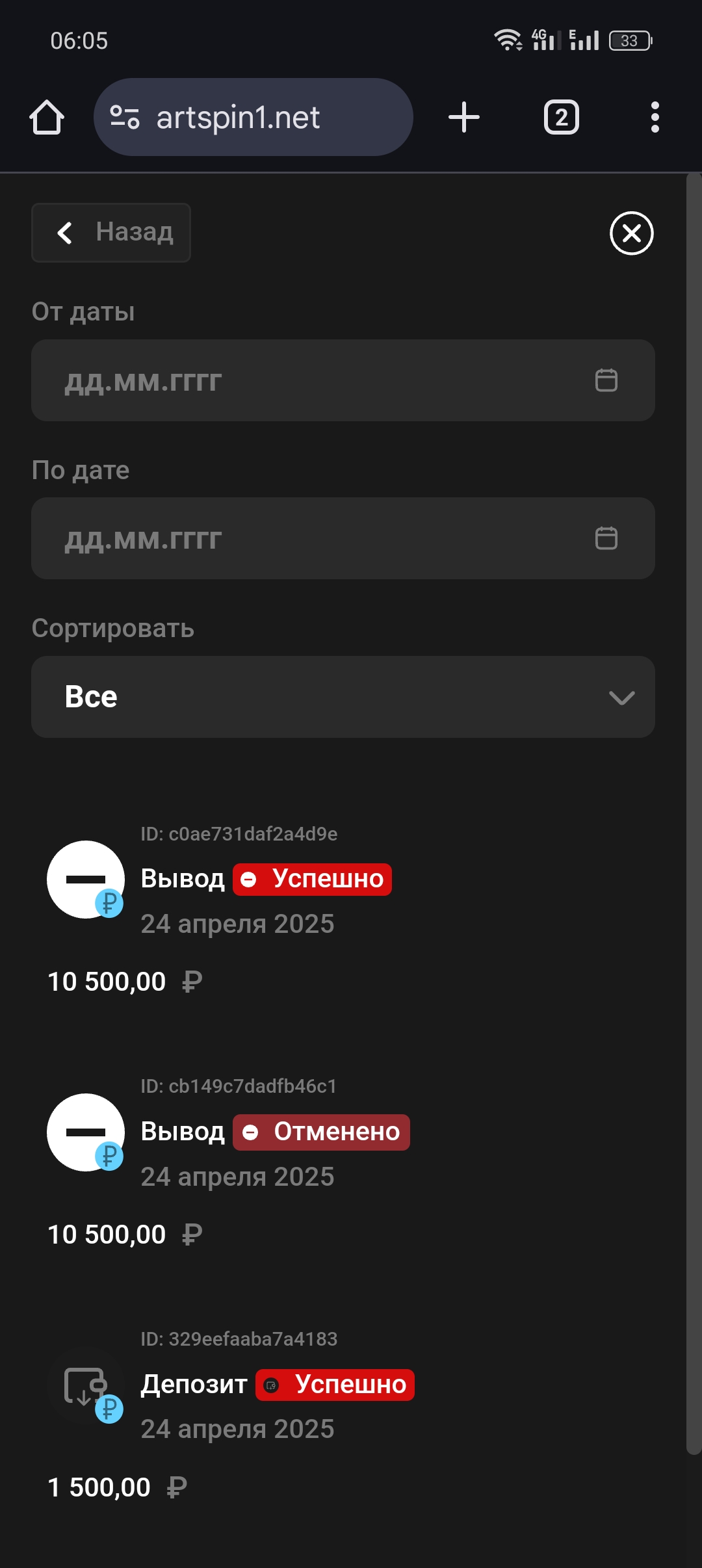Open a new browser tab

click(x=464, y=118)
